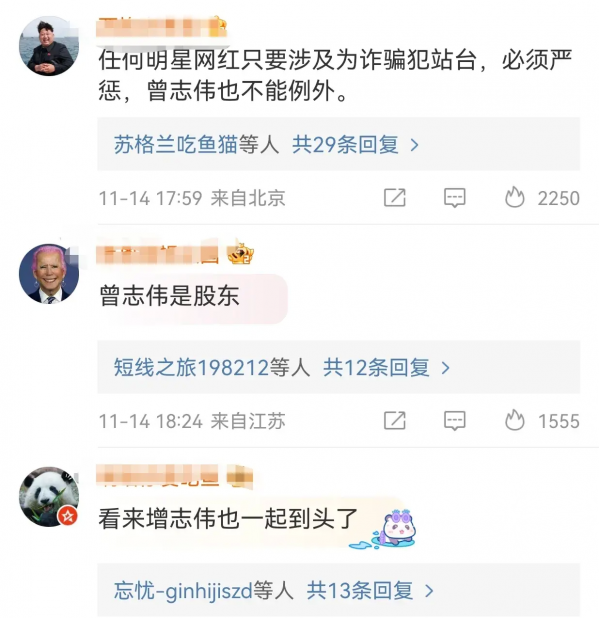Viewport: 600px width, 618px height.
Task: Expand the 共29条回复 reply thread
Action: pos(355,145)
